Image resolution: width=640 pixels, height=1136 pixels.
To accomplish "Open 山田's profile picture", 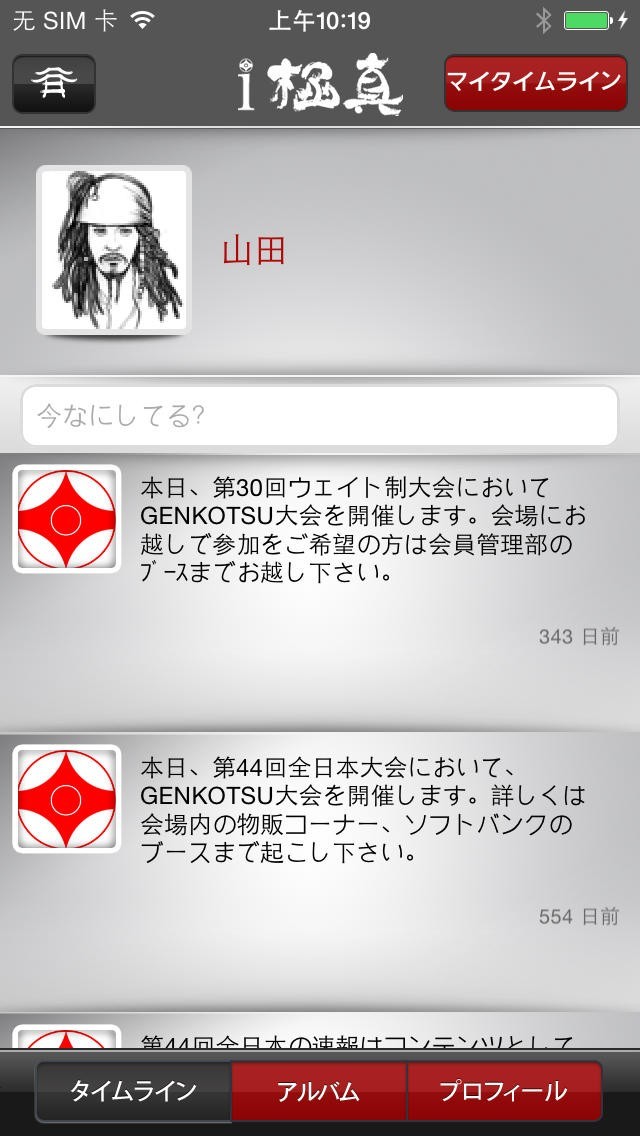I will click(113, 249).
